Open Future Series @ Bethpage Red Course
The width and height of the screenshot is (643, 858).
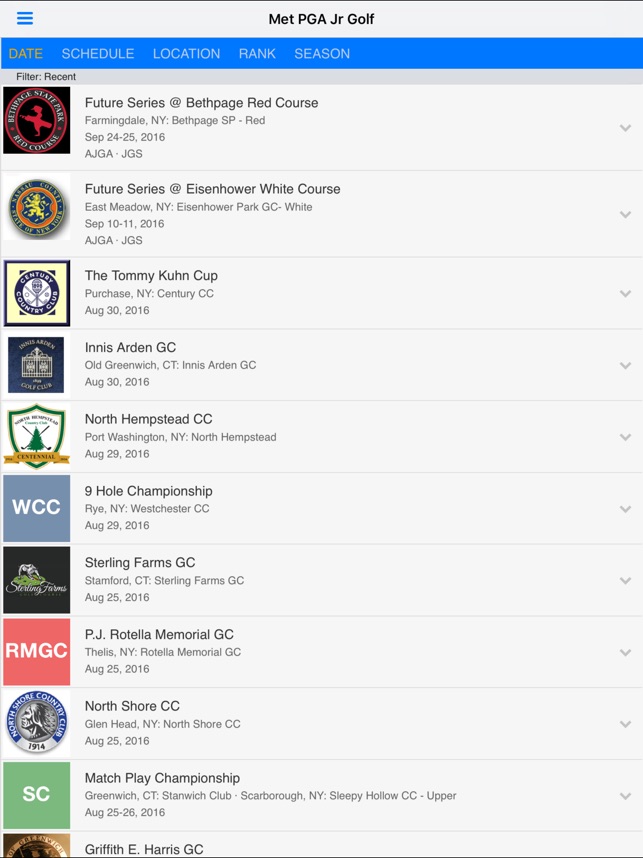[201, 103]
